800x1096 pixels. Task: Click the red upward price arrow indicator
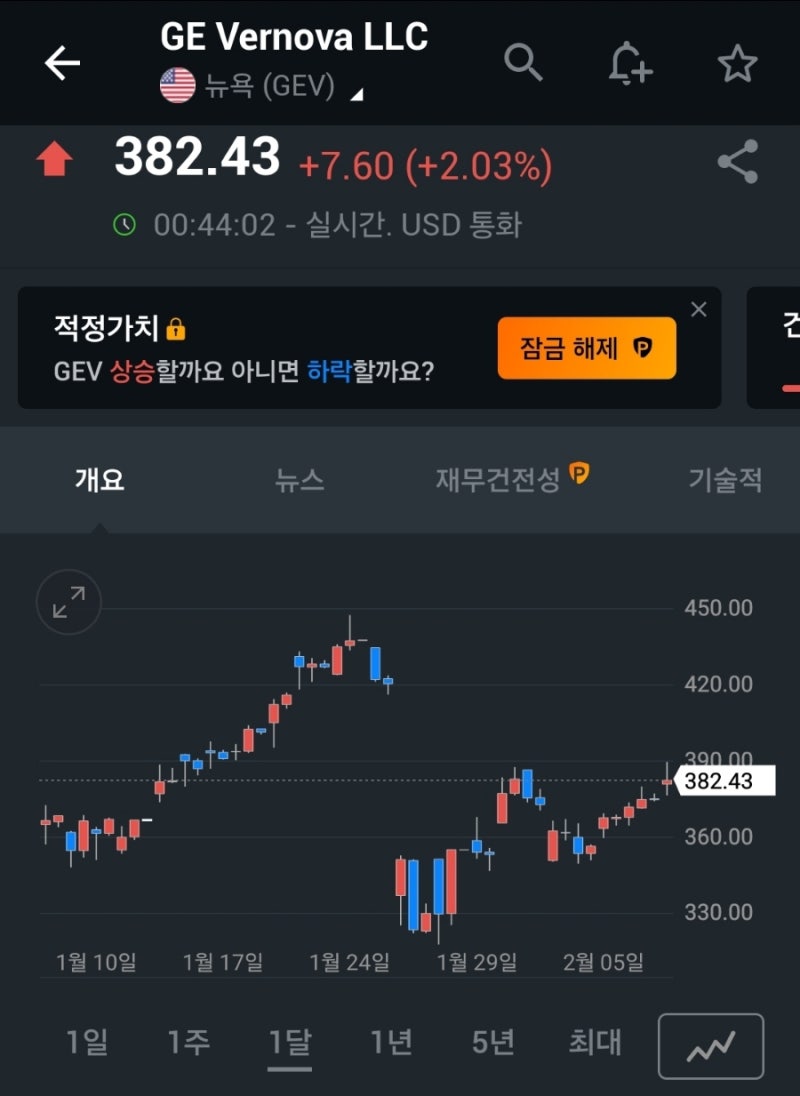point(56,160)
